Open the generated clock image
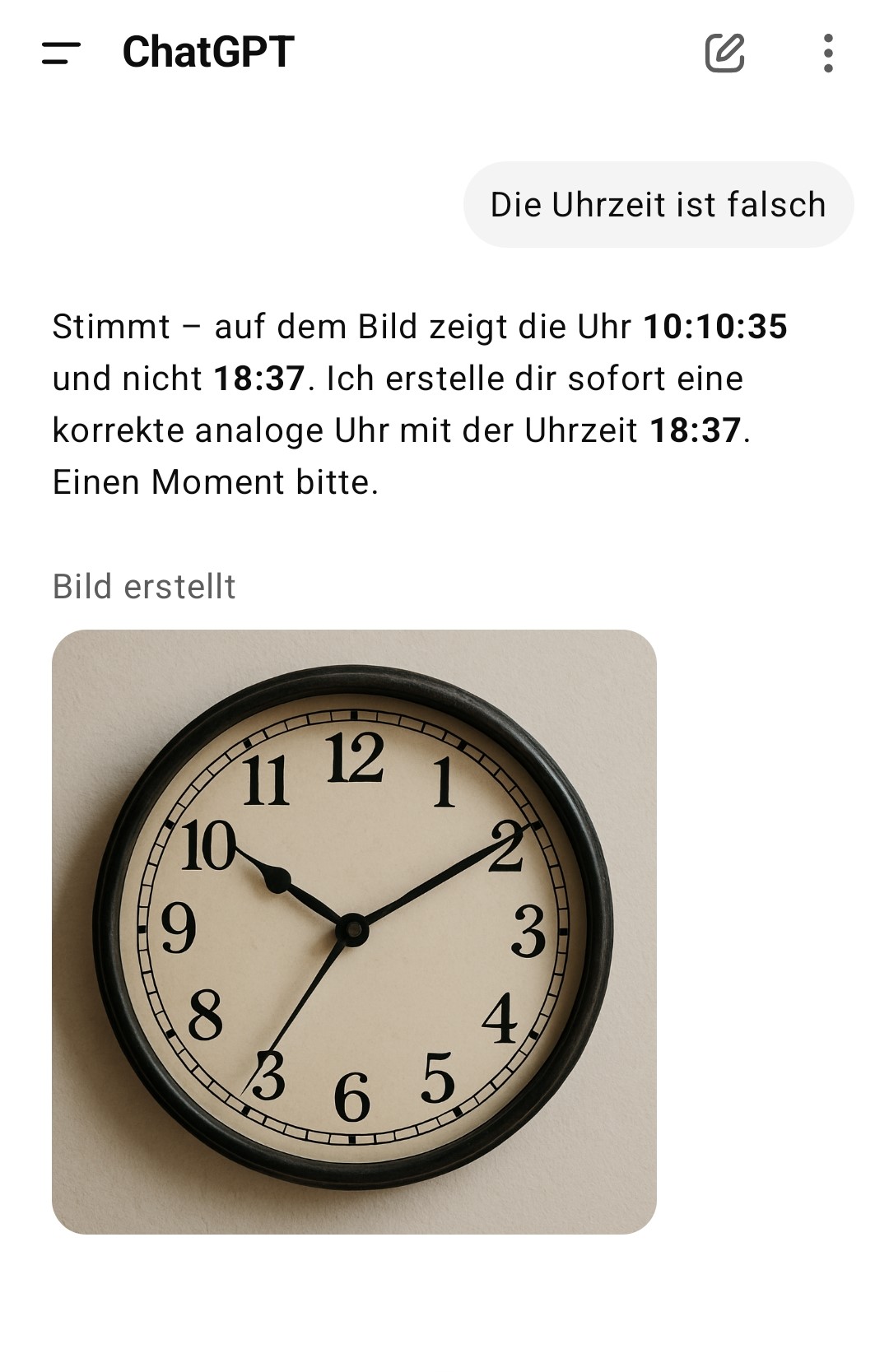 pos(354,932)
